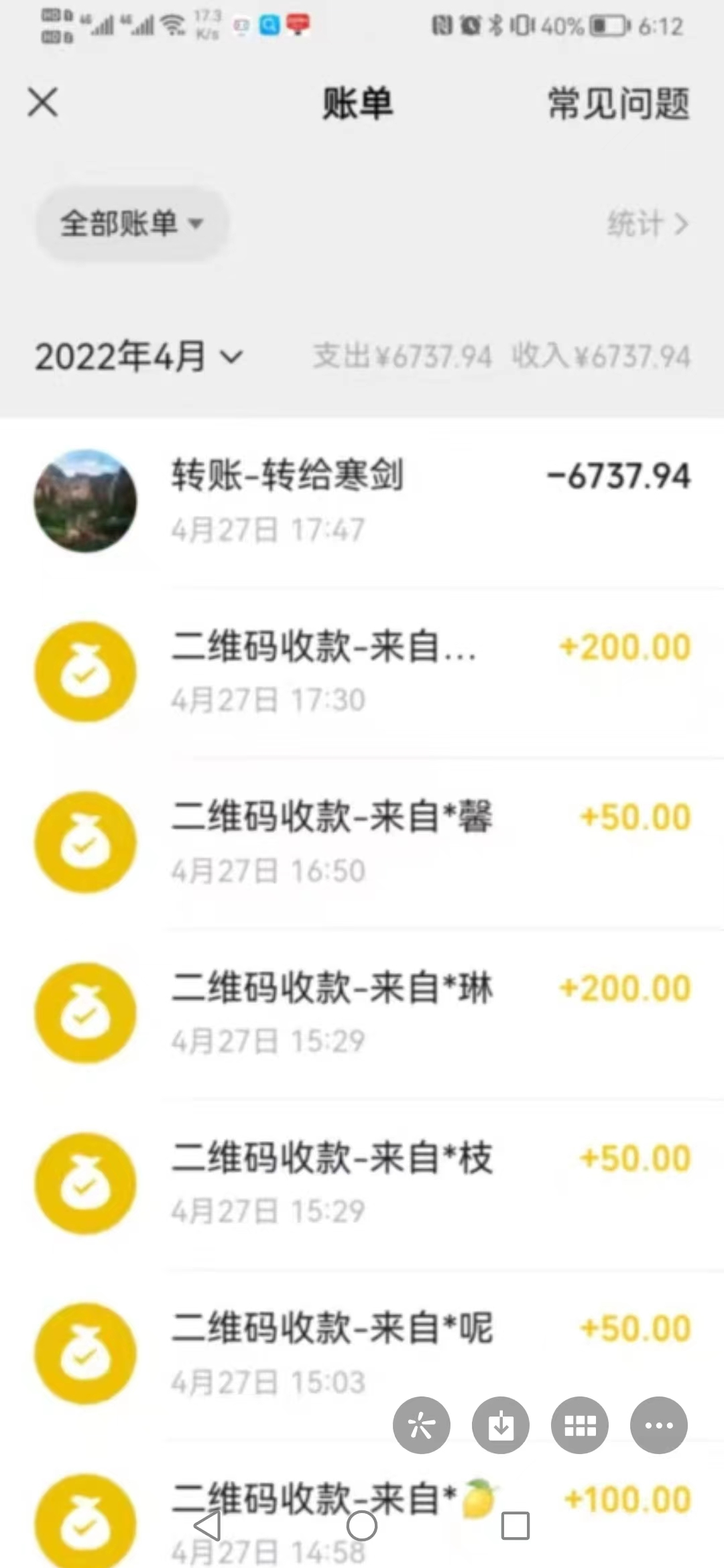This screenshot has width=724, height=1568.
Task: Change the month from 2022年4月
Action: click(138, 356)
